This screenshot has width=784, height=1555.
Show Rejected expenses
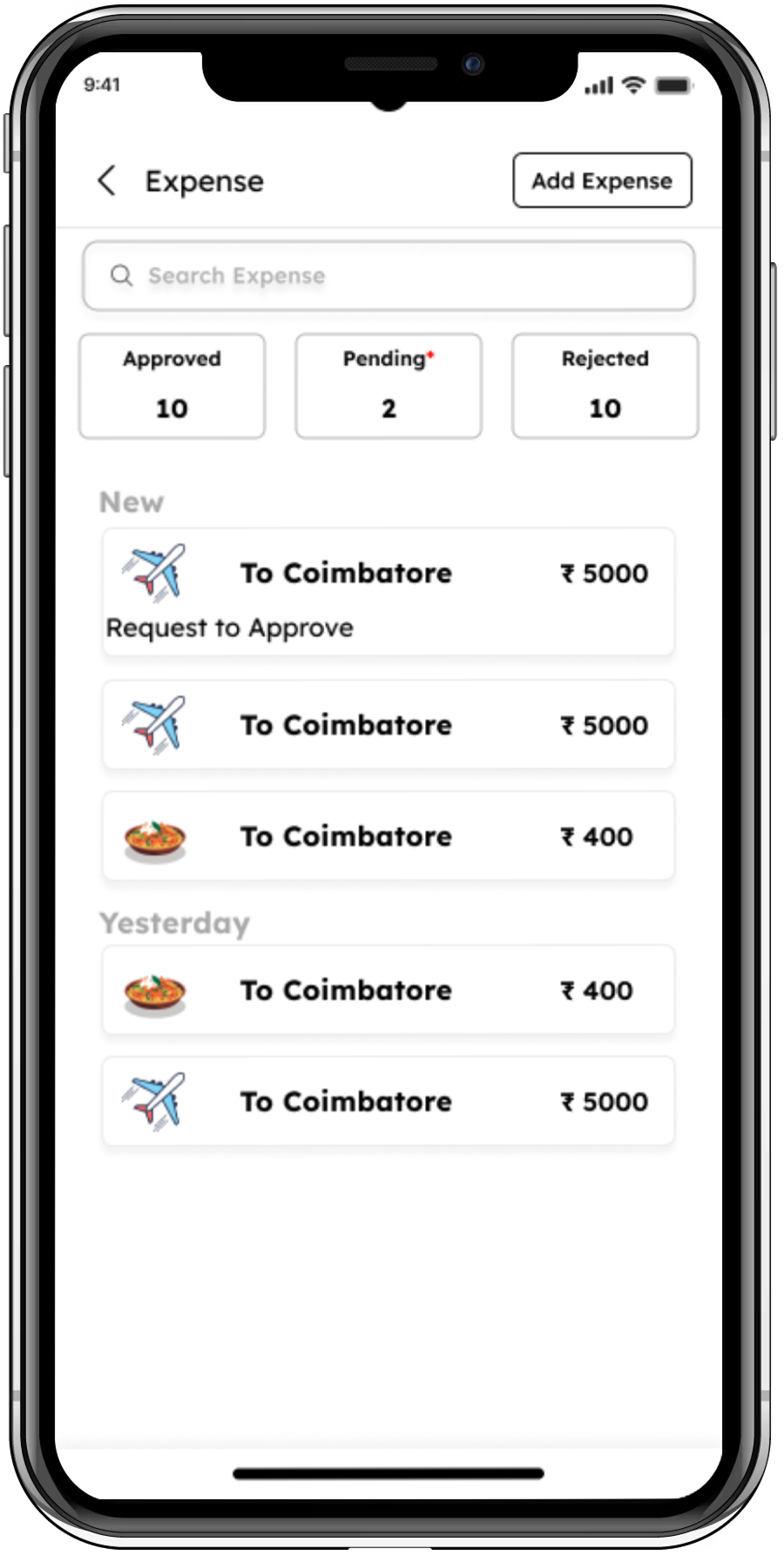605,386
